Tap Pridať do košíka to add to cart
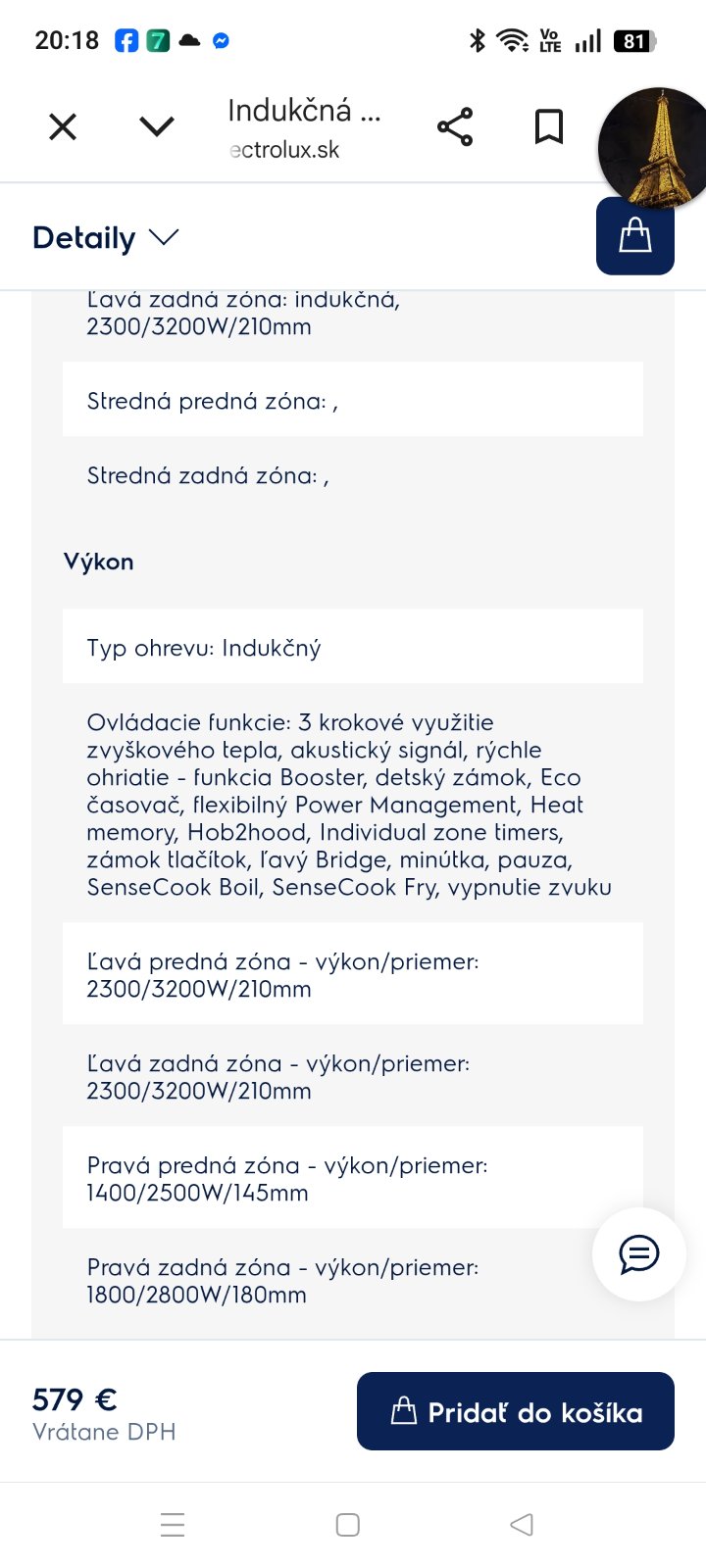 coord(516,1411)
